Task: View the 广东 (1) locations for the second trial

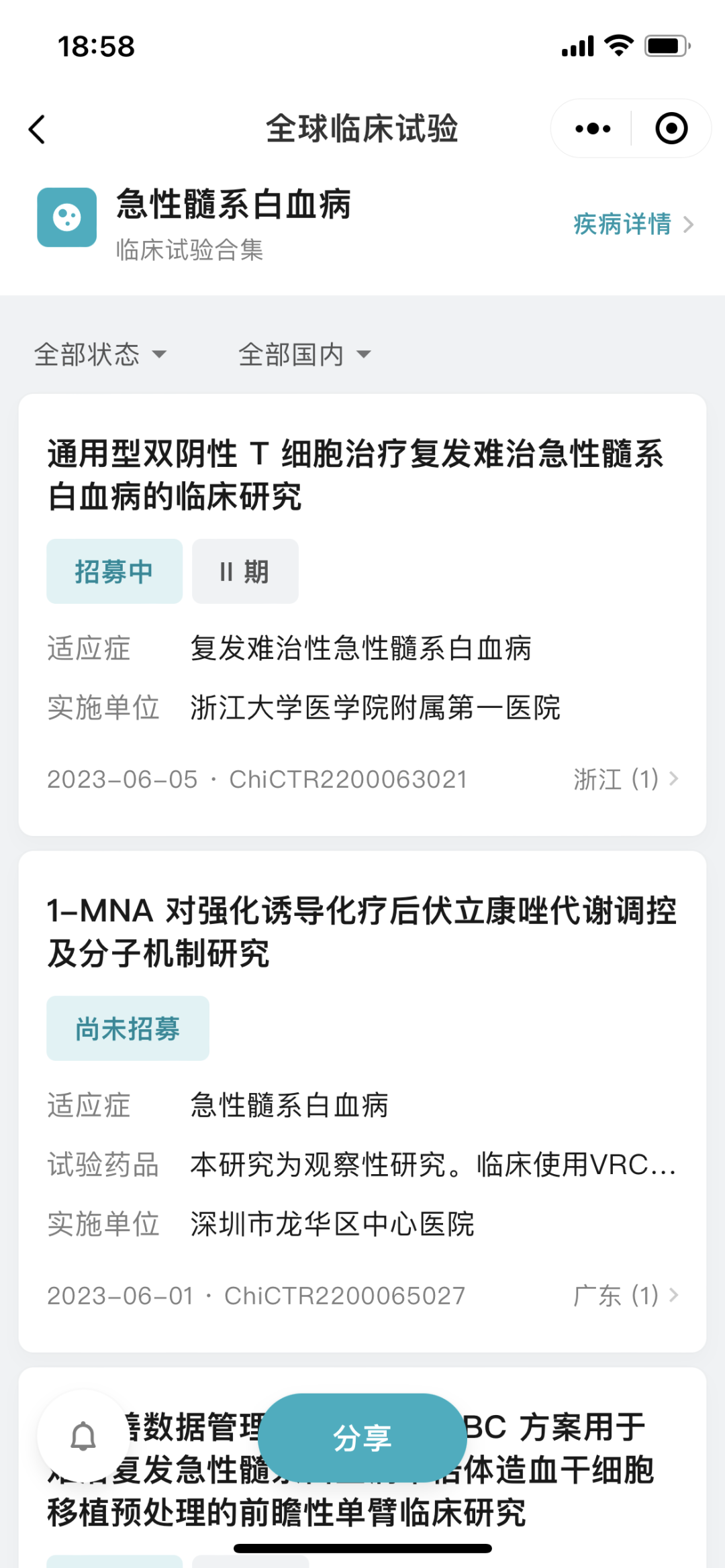Action: point(626,1296)
